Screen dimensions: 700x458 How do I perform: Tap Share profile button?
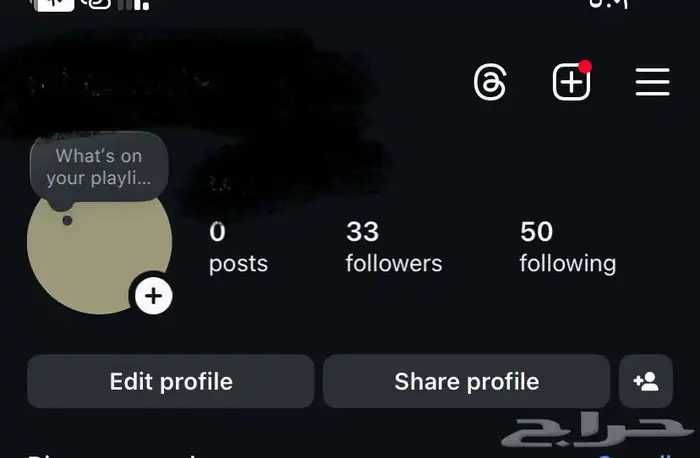click(x=466, y=381)
